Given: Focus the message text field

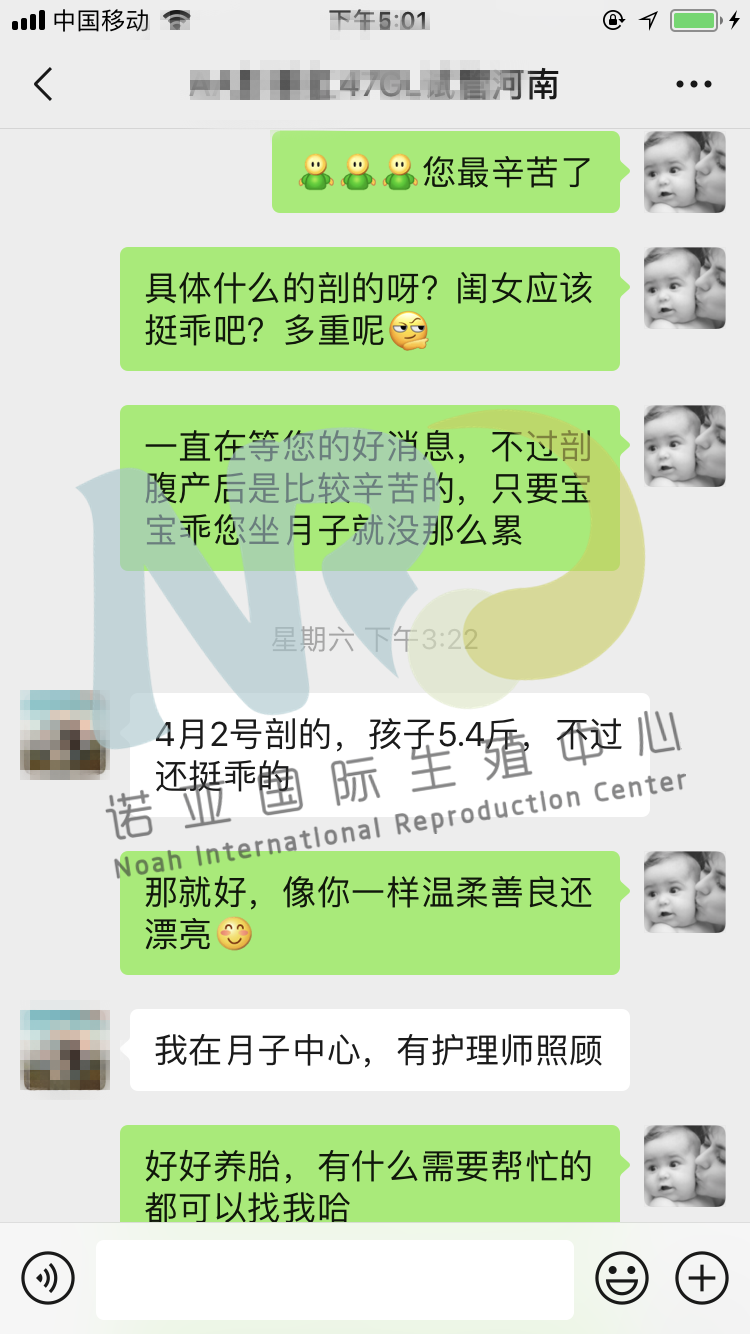Looking at the screenshot, I should [x=335, y=1279].
